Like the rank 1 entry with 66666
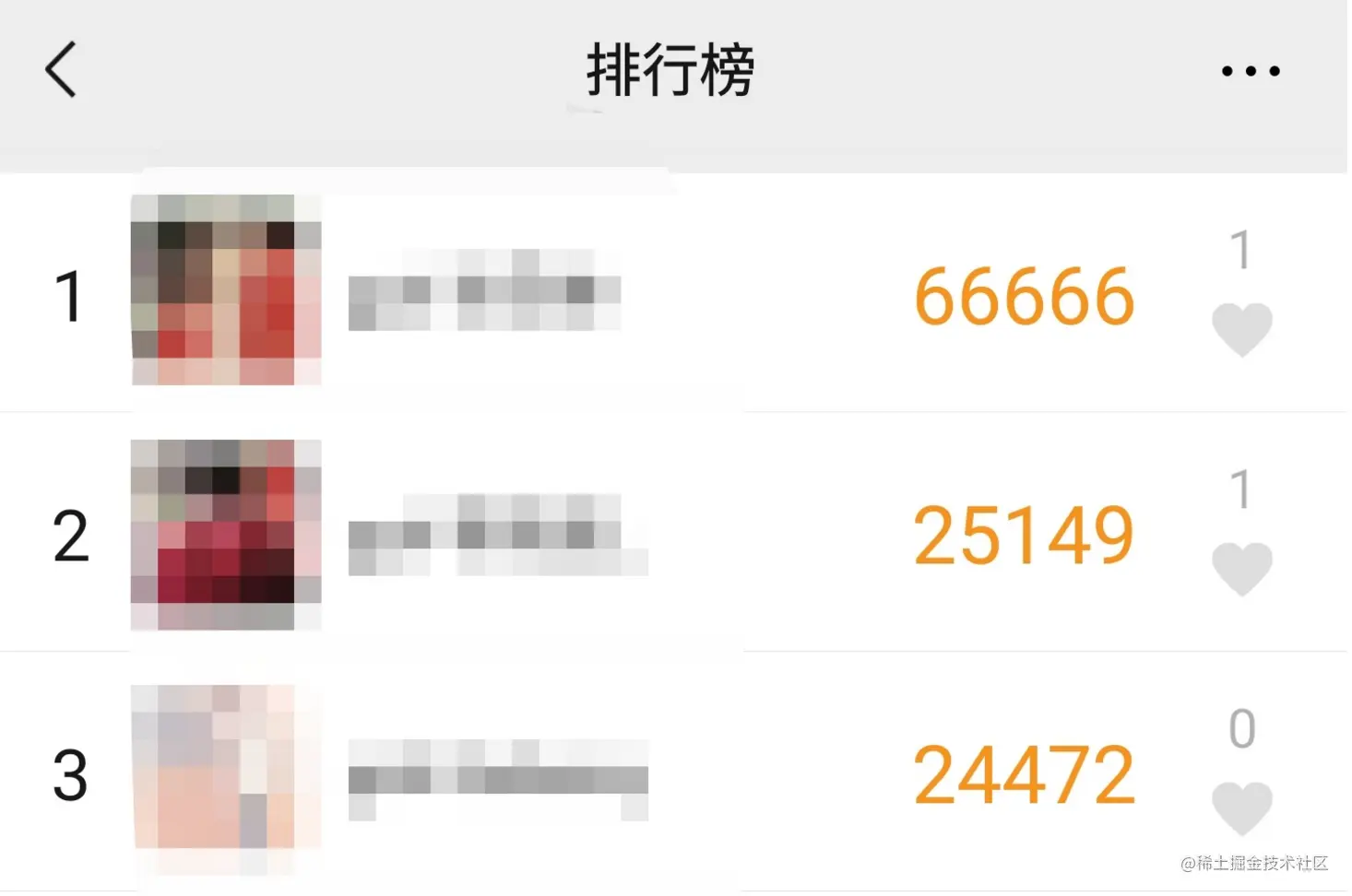 pyautogui.click(x=1241, y=329)
